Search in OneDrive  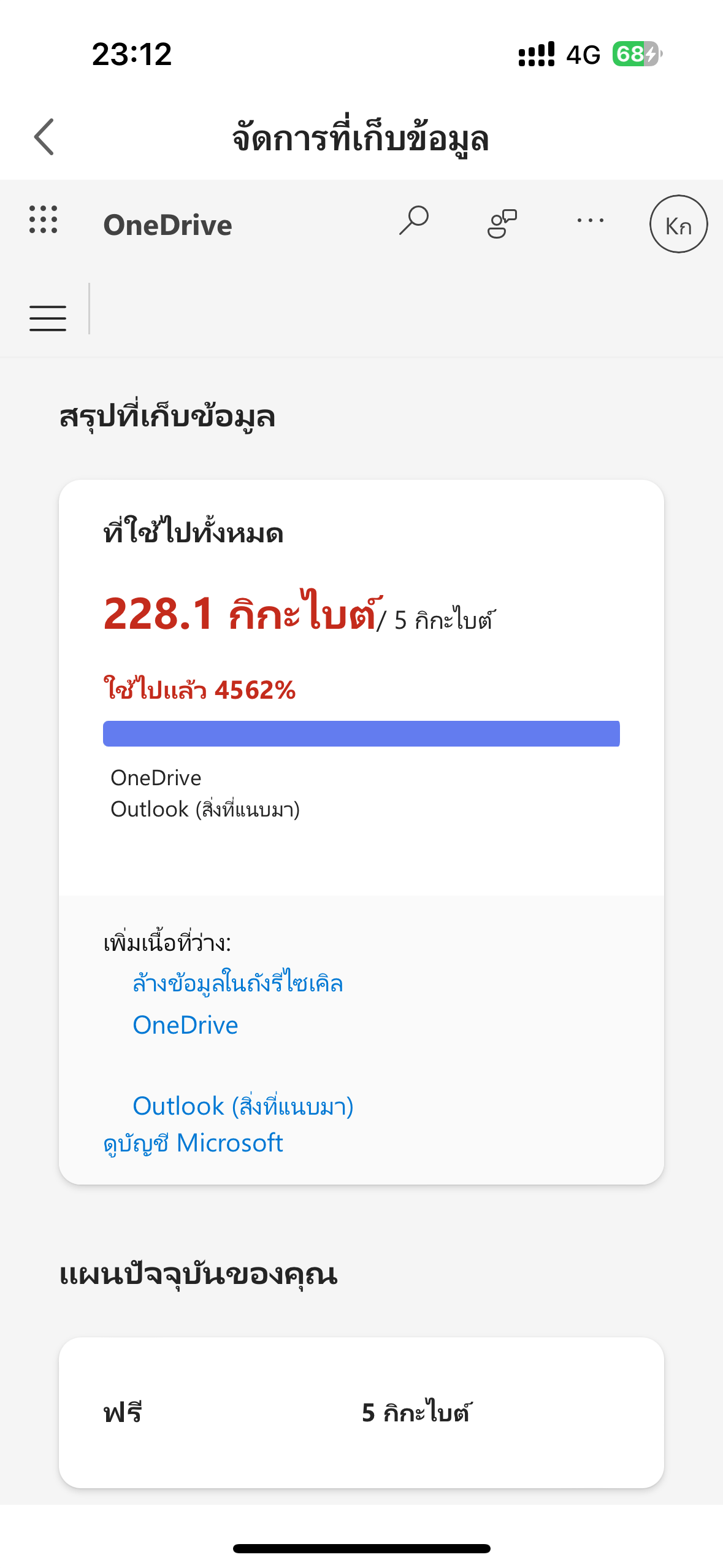click(414, 220)
